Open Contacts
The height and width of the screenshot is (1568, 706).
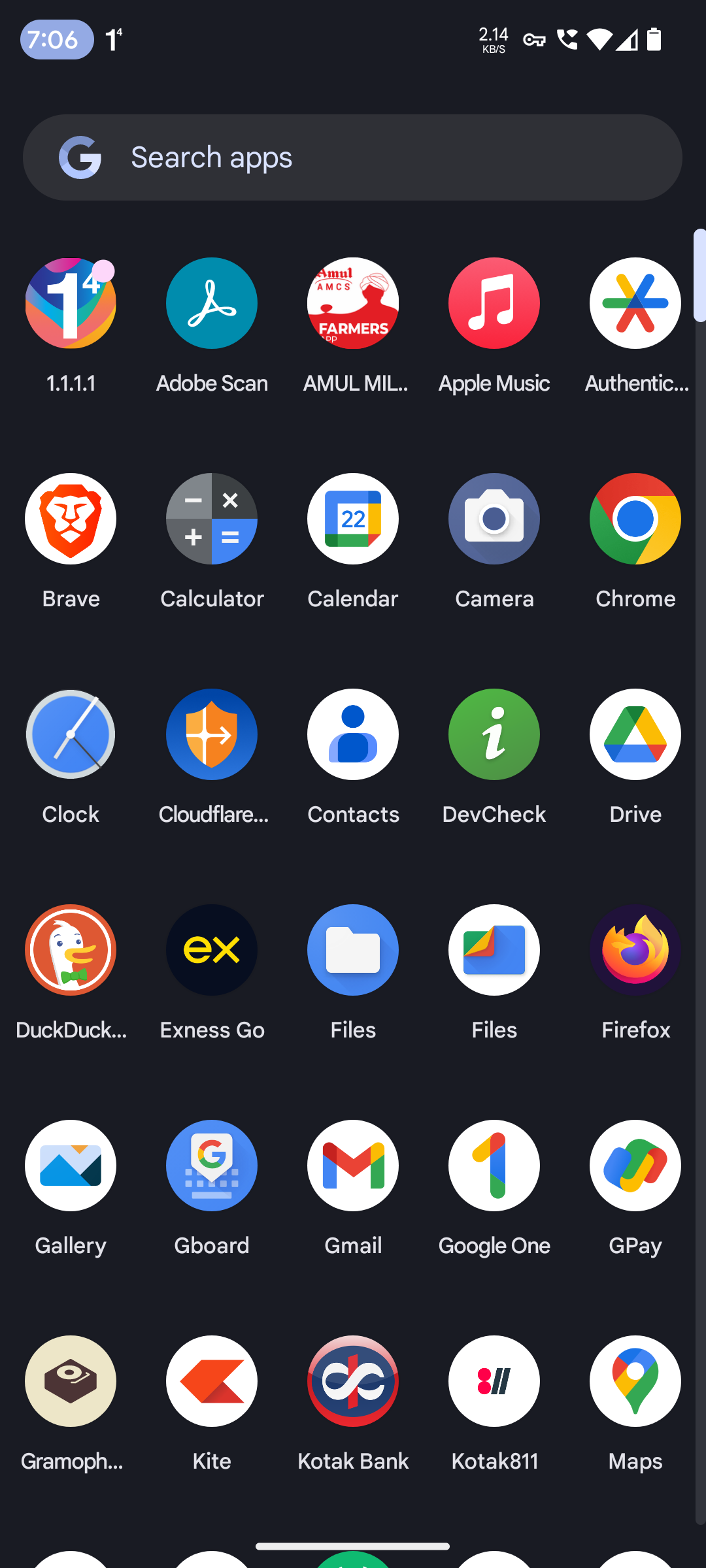(x=353, y=735)
